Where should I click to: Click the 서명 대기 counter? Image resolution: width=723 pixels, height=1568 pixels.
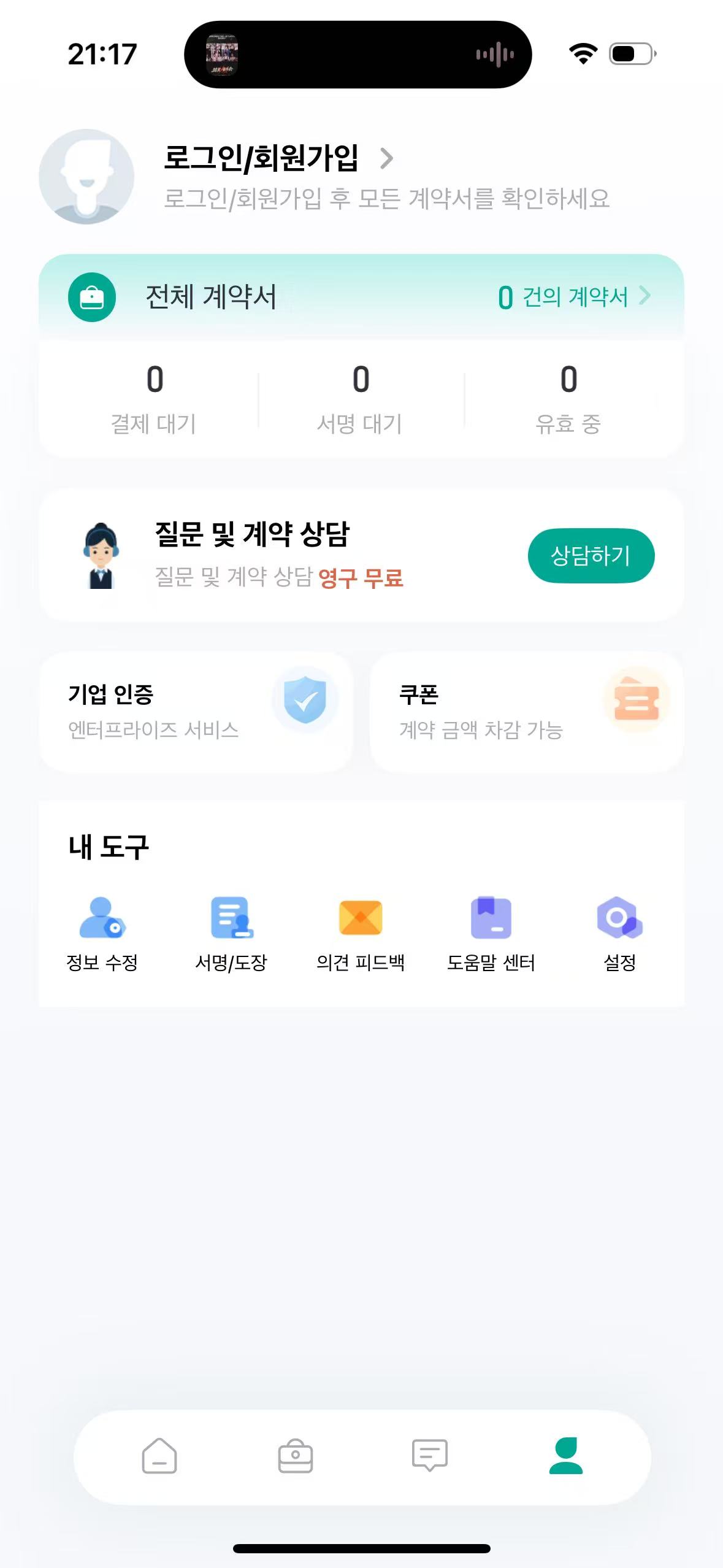click(x=361, y=398)
